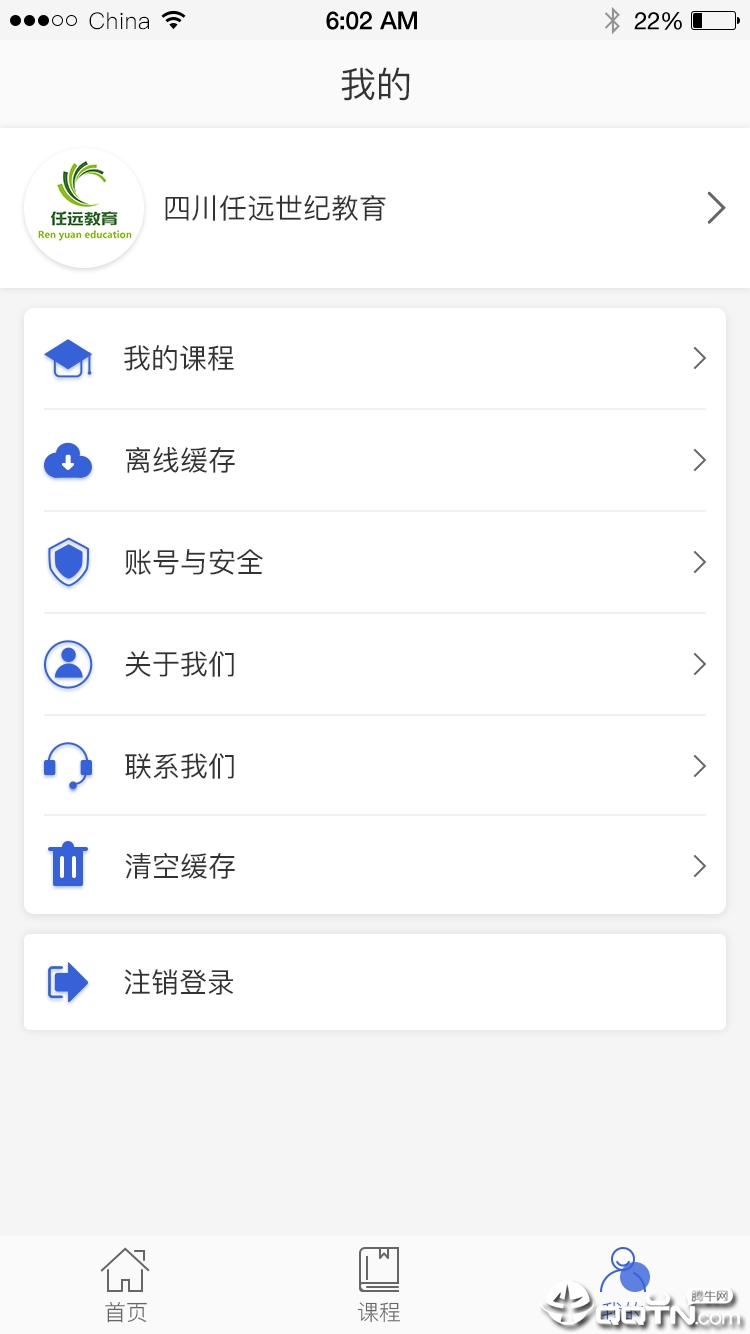Switch to the 首页 home tab

coord(125,1284)
